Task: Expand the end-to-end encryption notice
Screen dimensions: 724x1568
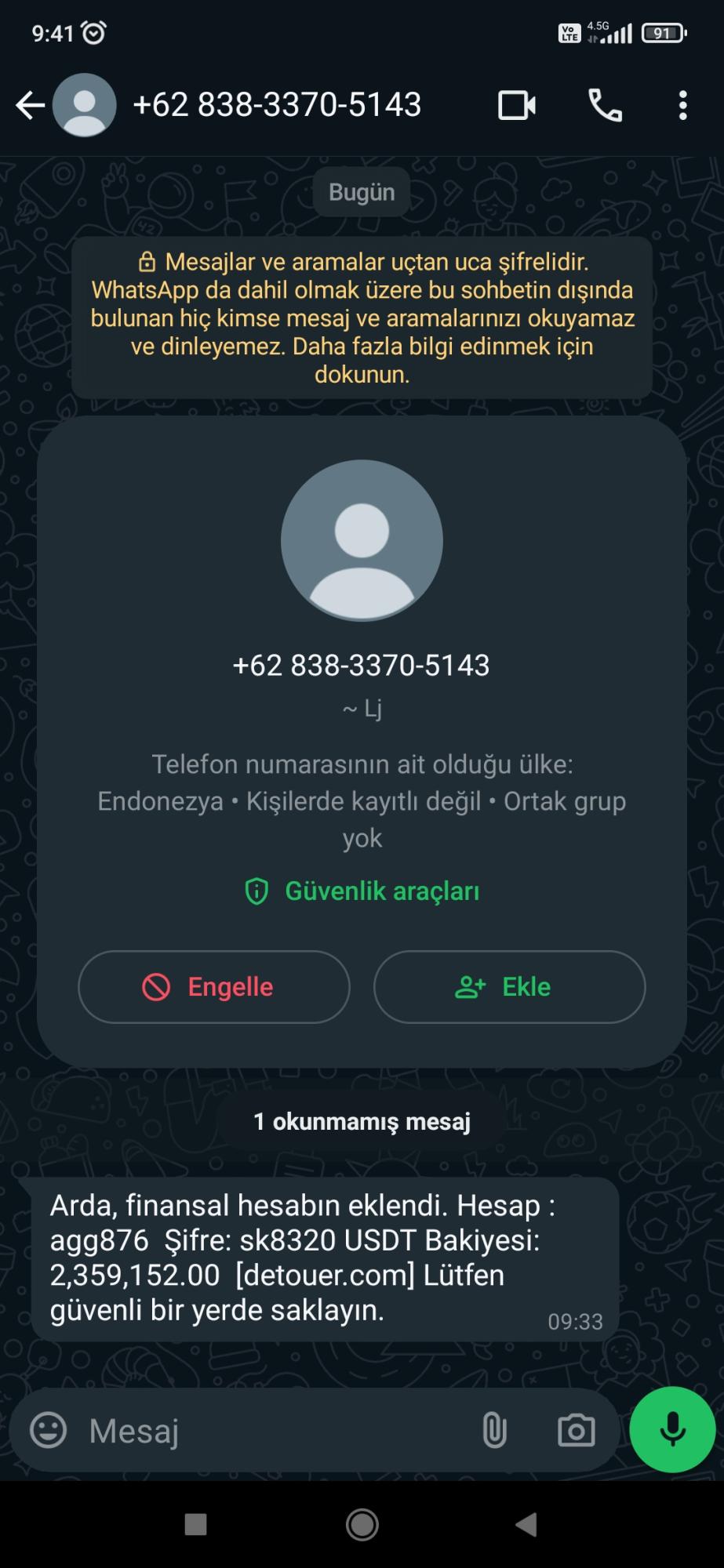Action: 362,318
